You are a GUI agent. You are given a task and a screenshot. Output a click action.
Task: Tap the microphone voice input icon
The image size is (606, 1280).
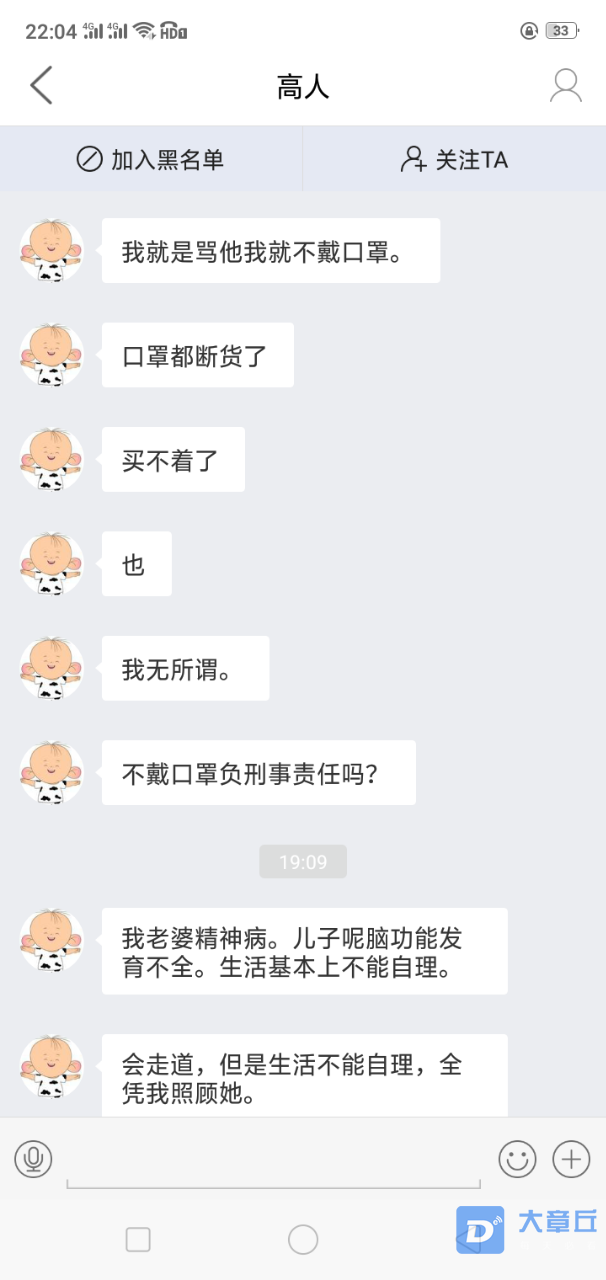(x=33, y=1159)
